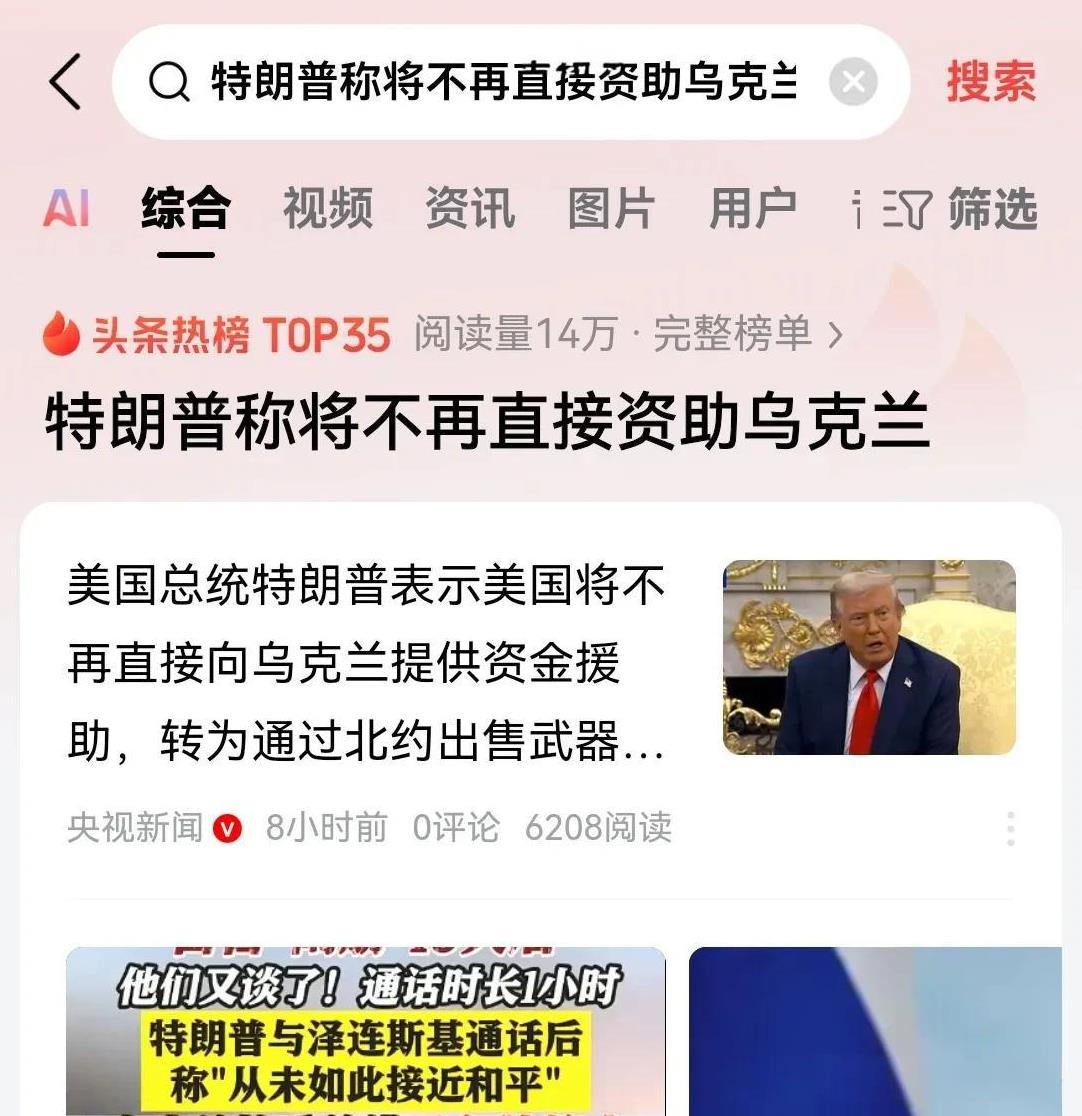Open the 用户 tab

tap(753, 209)
